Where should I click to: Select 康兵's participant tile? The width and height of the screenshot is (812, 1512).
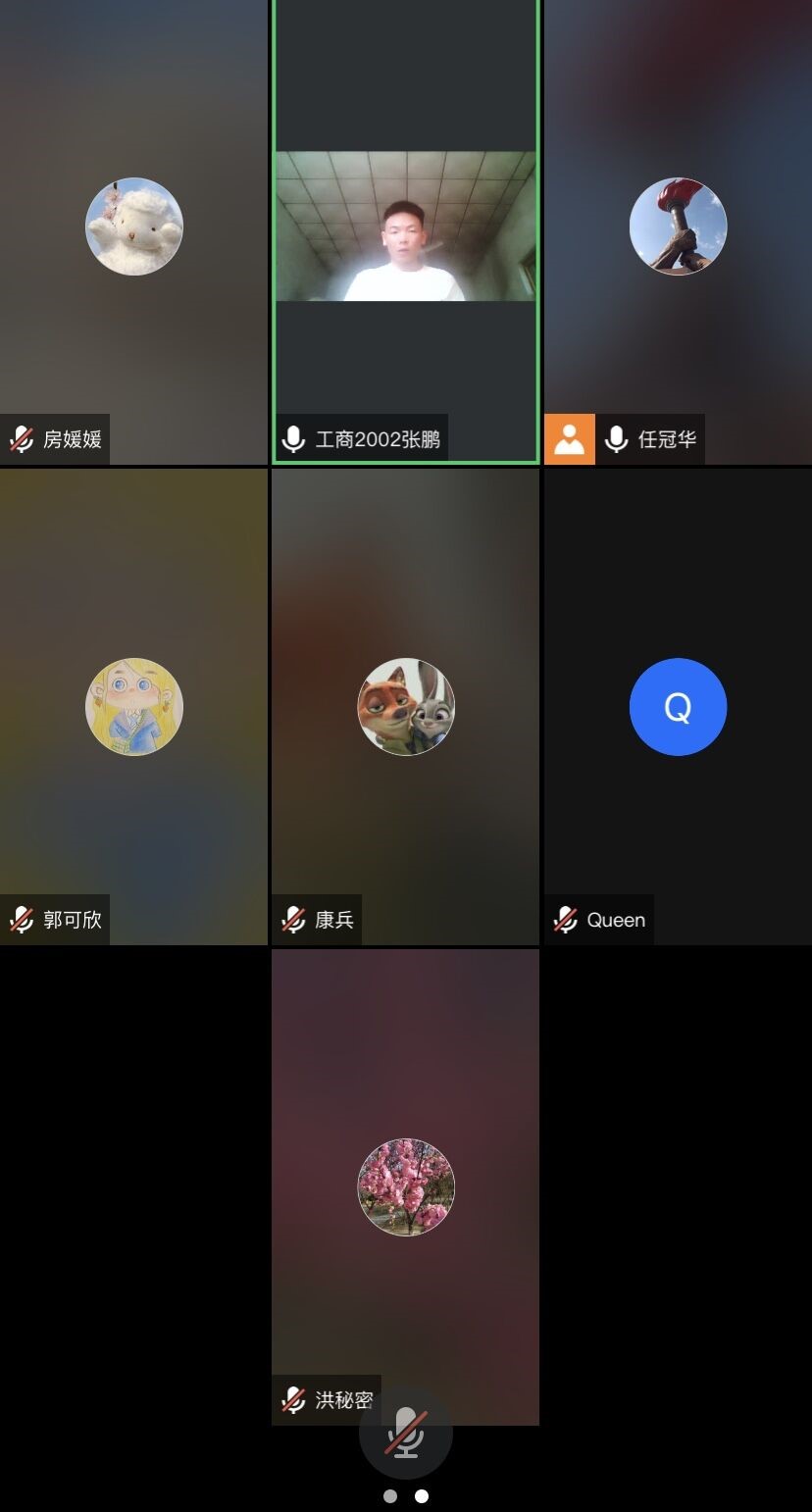(405, 707)
